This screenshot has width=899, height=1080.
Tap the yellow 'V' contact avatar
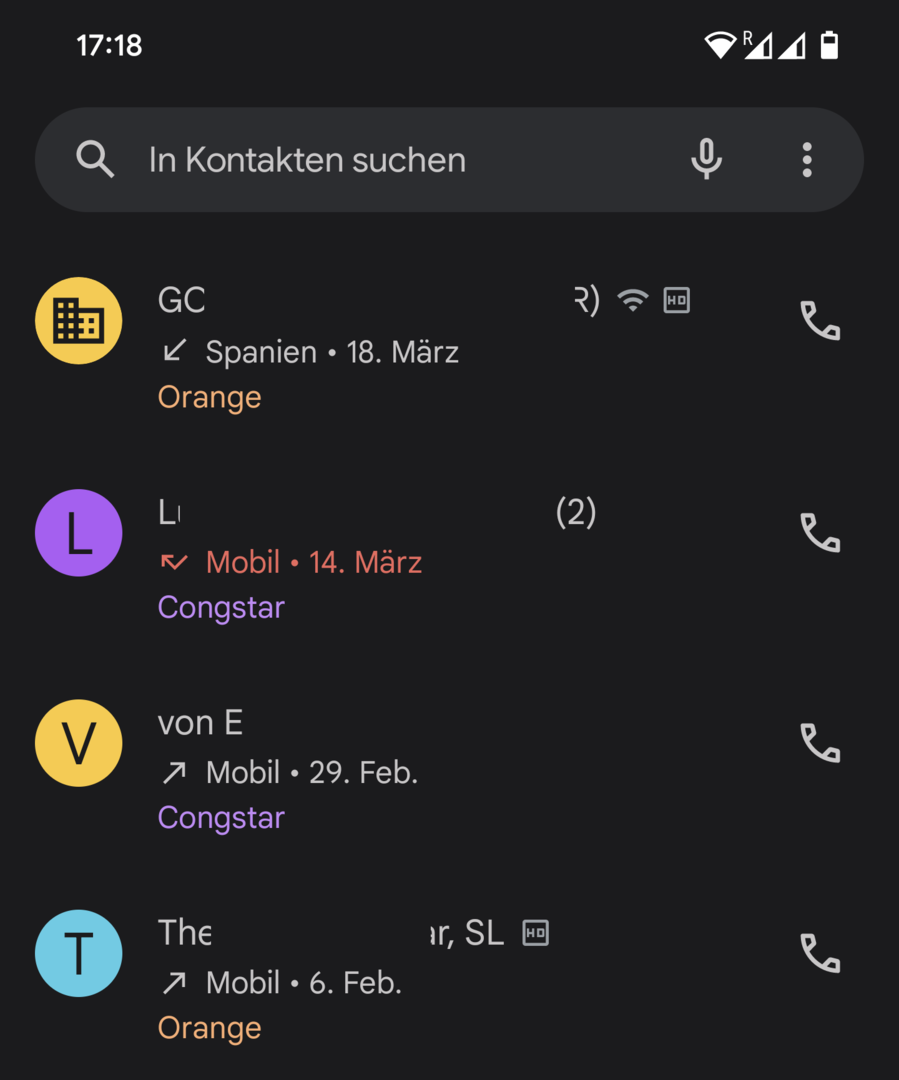pos(79,743)
